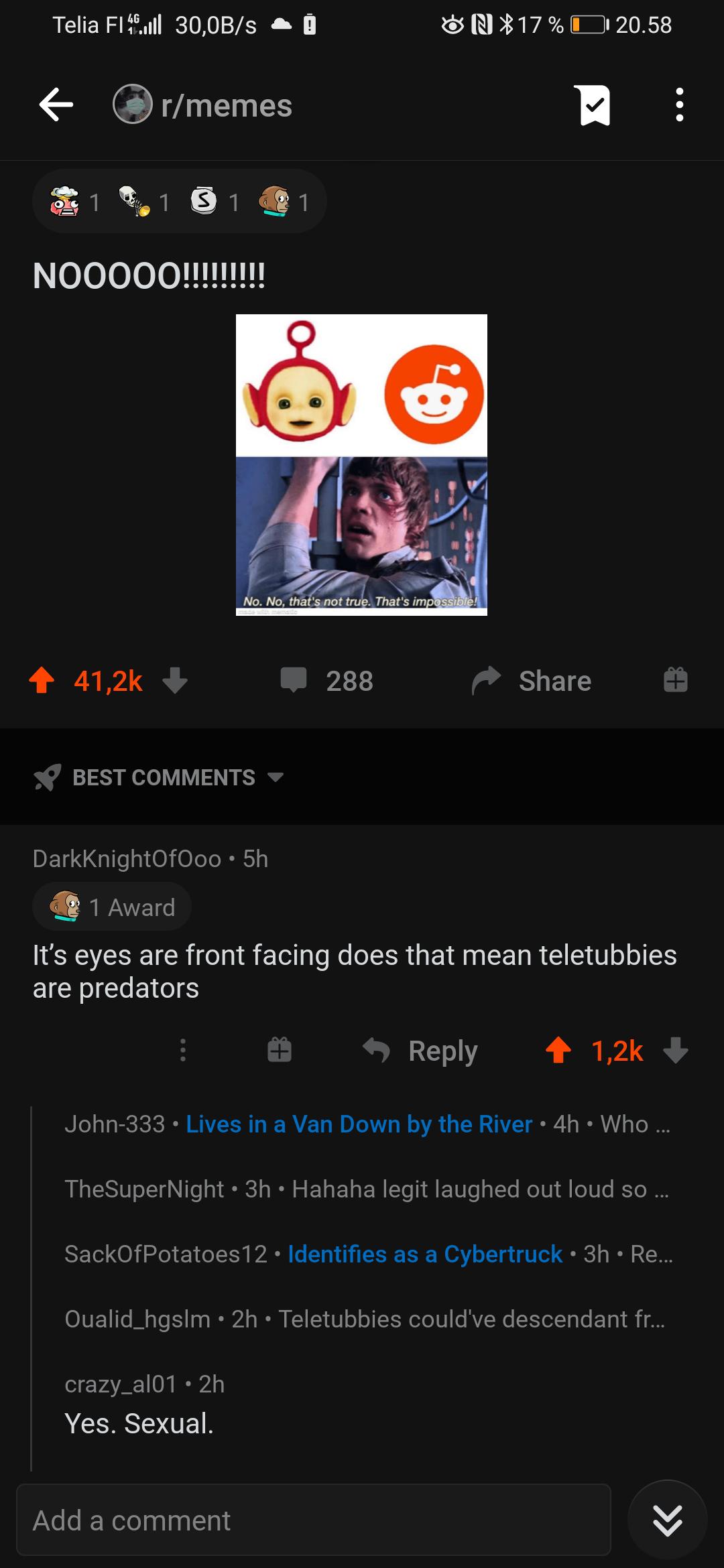Upvote DarkKnightOfOoo's comment
This screenshot has width=724, height=1568.
coord(558,1050)
